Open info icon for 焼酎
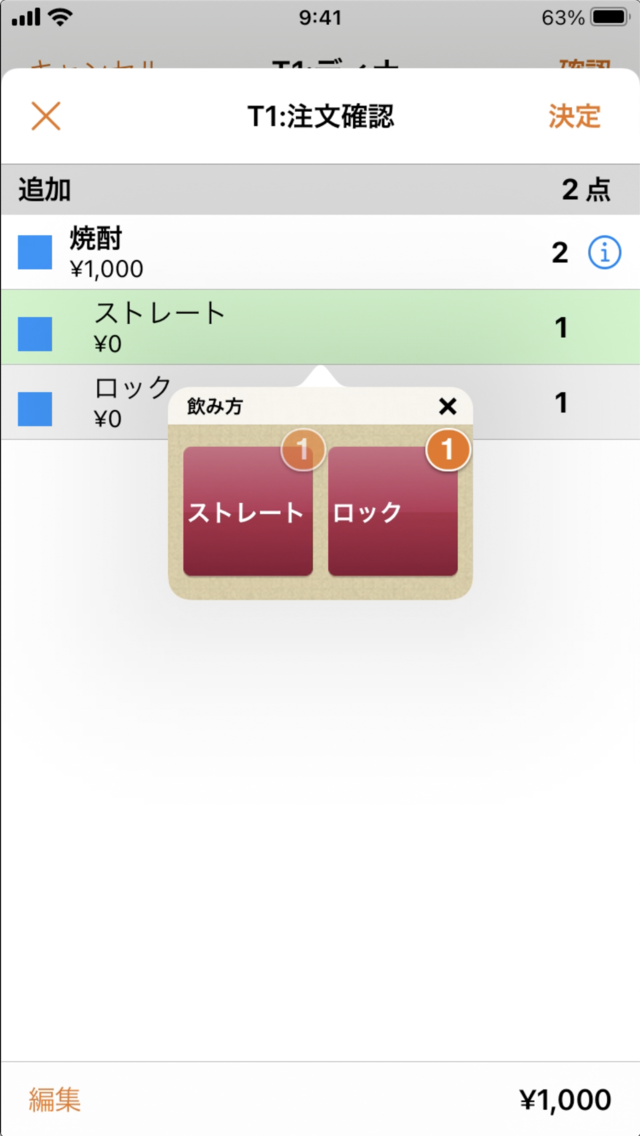640x1136 pixels. click(x=604, y=253)
